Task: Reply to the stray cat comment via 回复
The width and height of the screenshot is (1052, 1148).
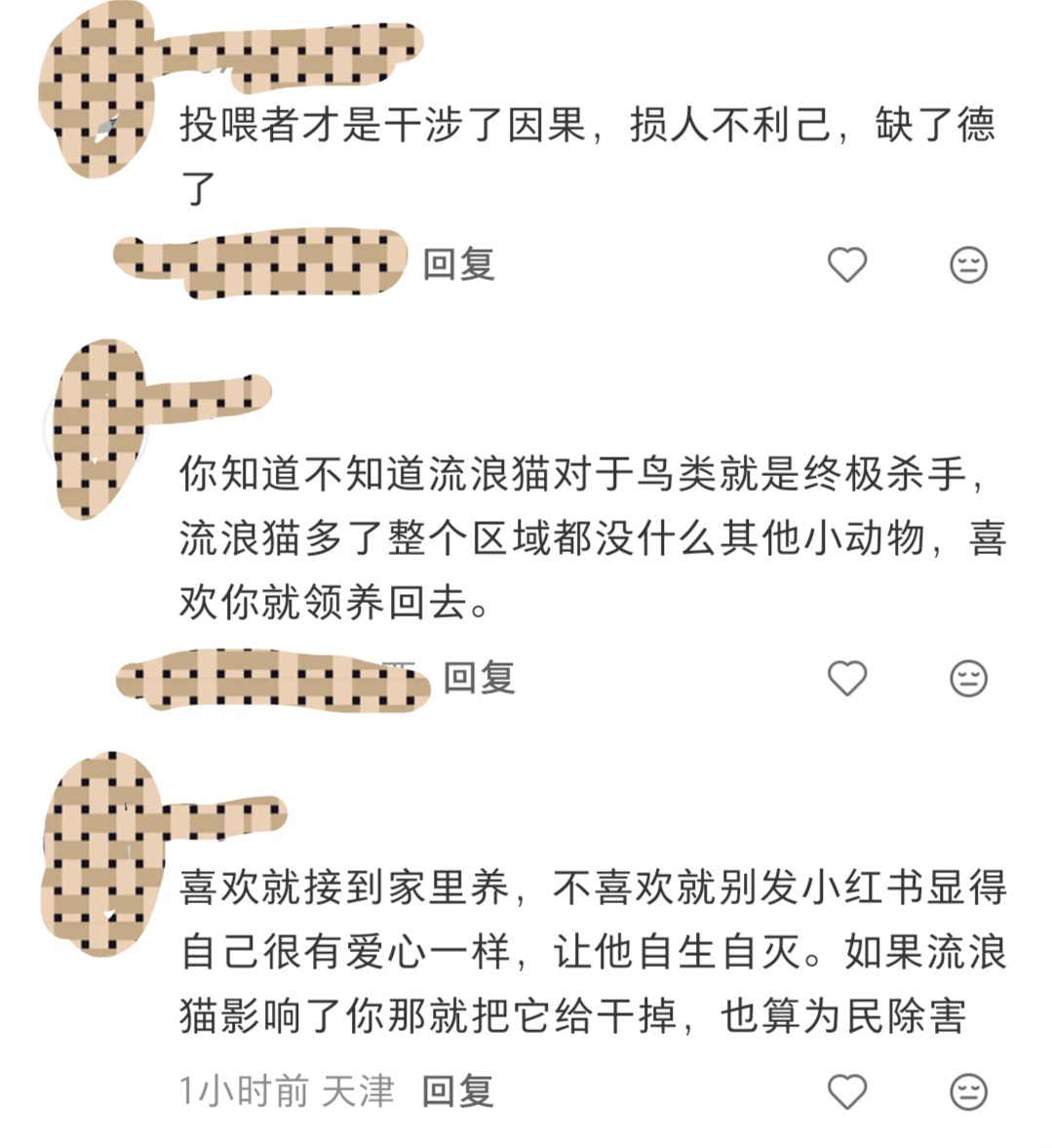Action: (x=478, y=679)
